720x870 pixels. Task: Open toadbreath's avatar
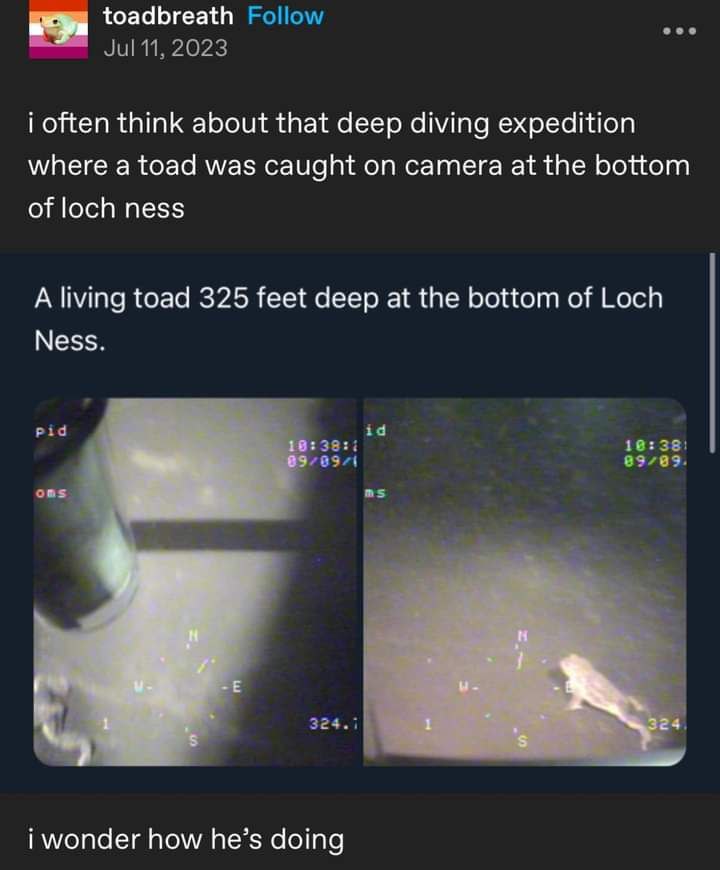(x=58, y=30)
